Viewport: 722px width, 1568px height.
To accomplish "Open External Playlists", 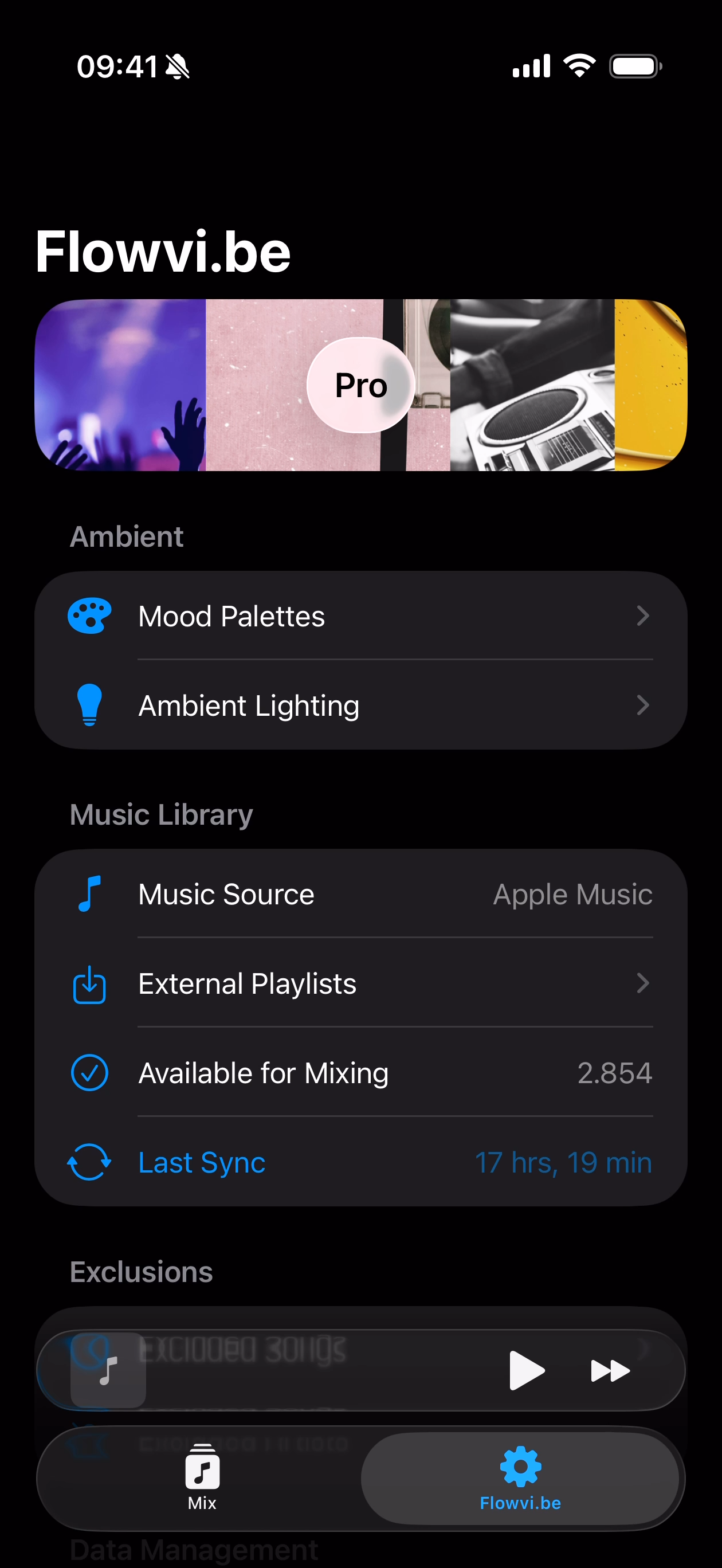I will point(361,983).
